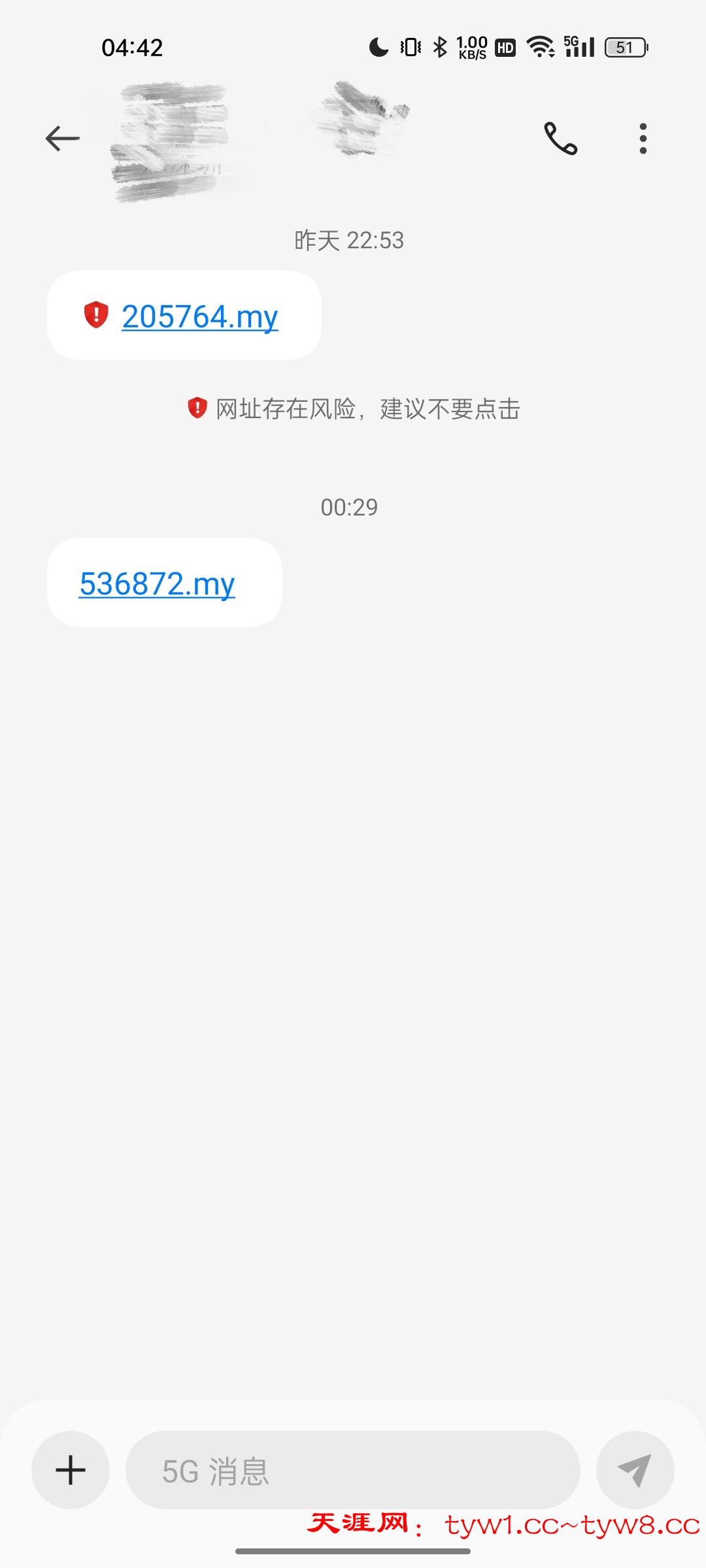Call this contact with the phone icon

(x=560, y=139)
